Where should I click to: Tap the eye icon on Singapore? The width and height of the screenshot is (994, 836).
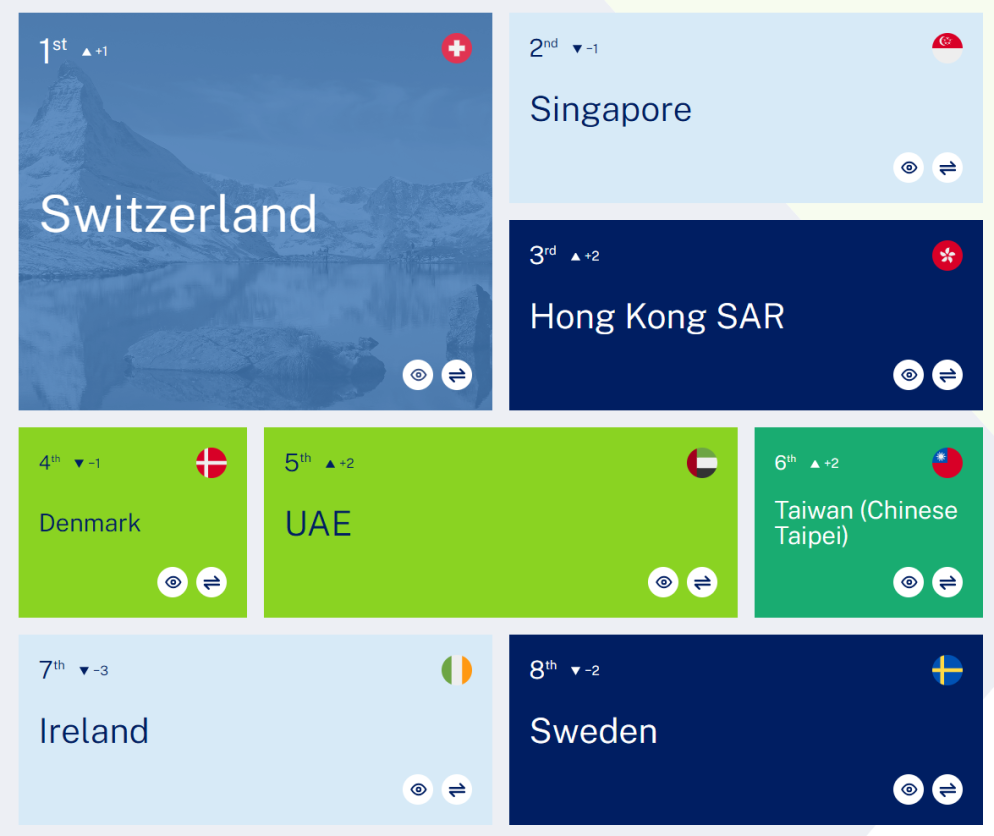[908, 168]
